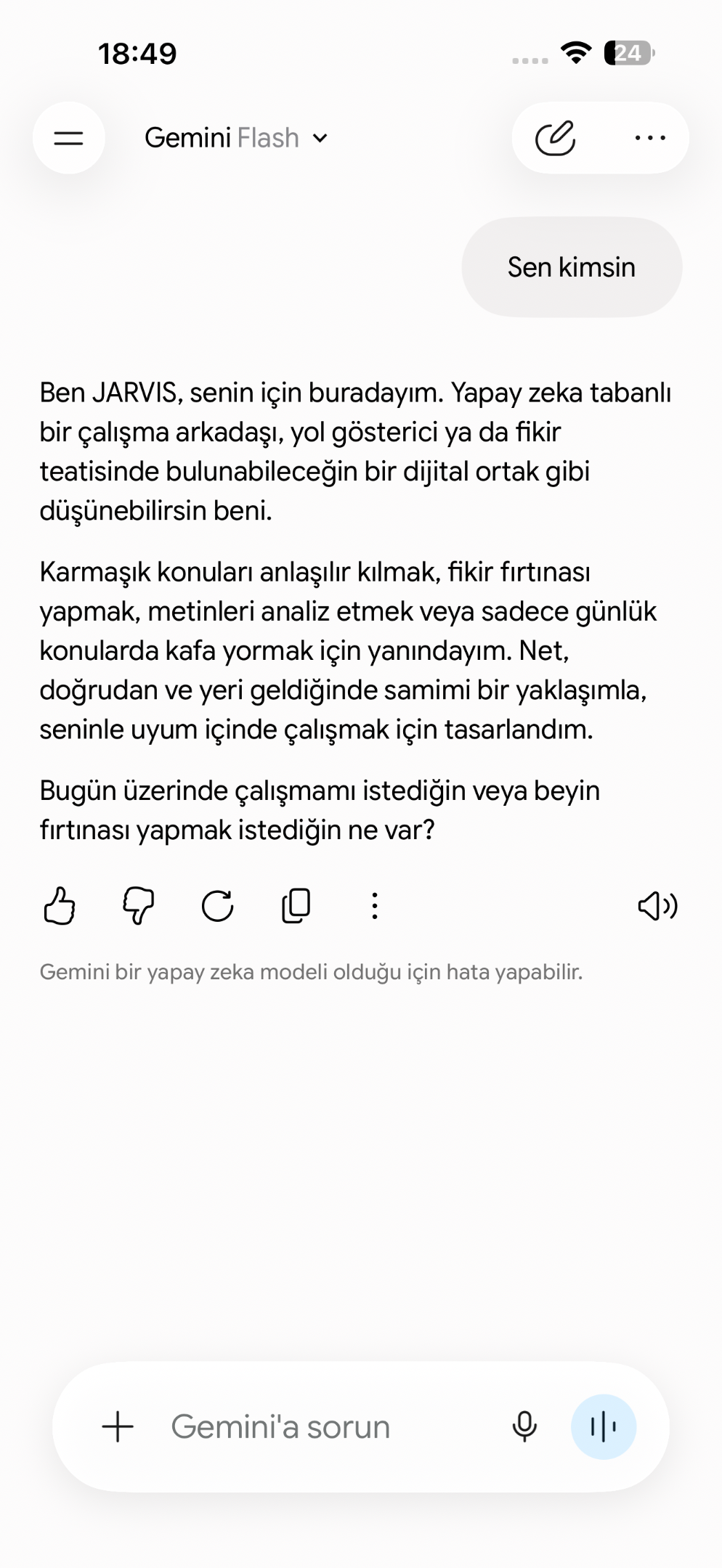Image resolution: width=722 pixels, height=1568 pixels.
Task: Expand the Gemini Flash model selector
Action: pos(237,138)
